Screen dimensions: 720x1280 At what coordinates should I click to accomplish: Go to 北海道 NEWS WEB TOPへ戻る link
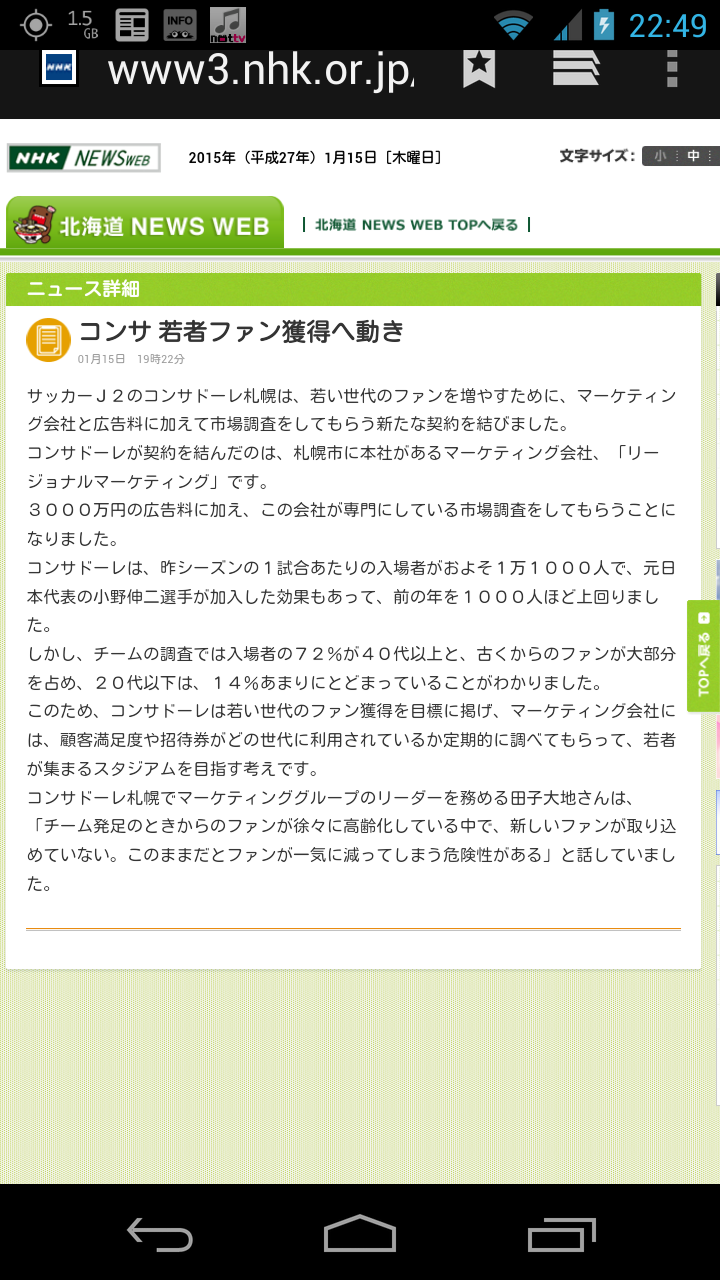pyautogui.click(x=416, y=225)
